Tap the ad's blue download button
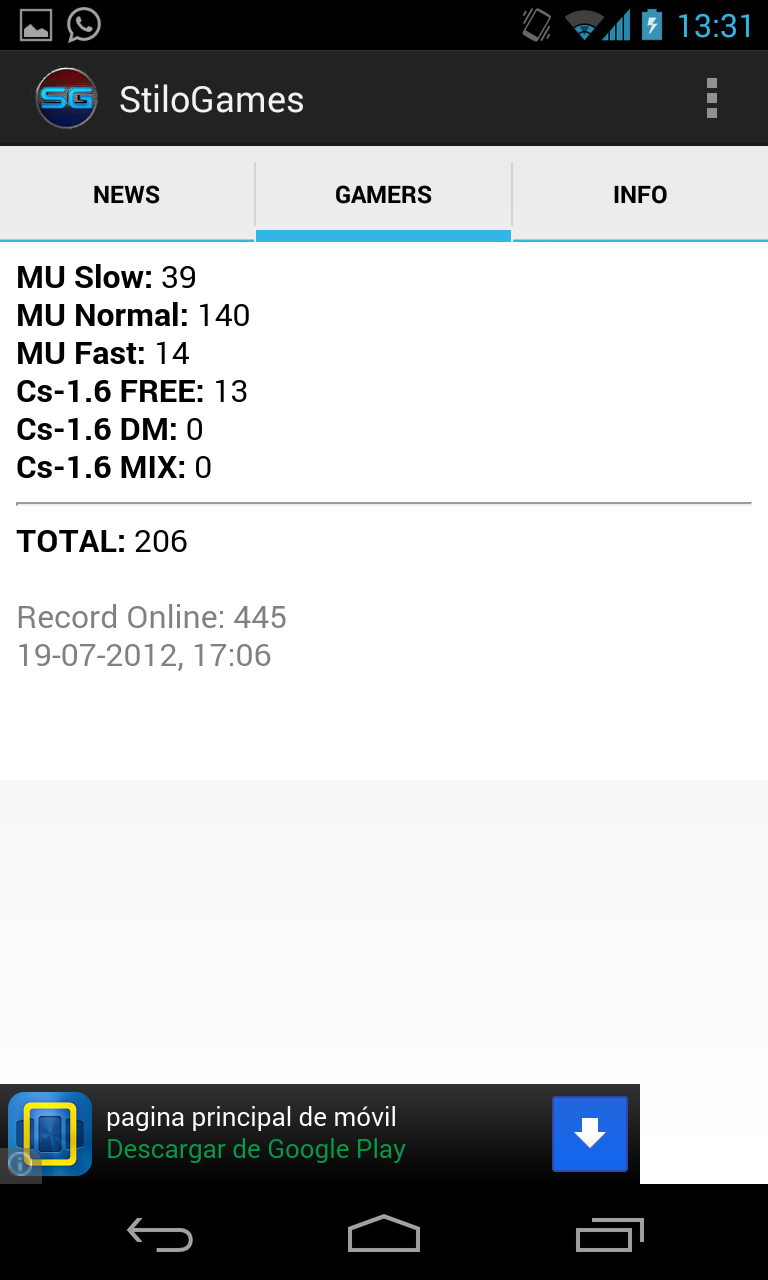The height and width of the screenshot is (1280, 768). [590, 1134]
